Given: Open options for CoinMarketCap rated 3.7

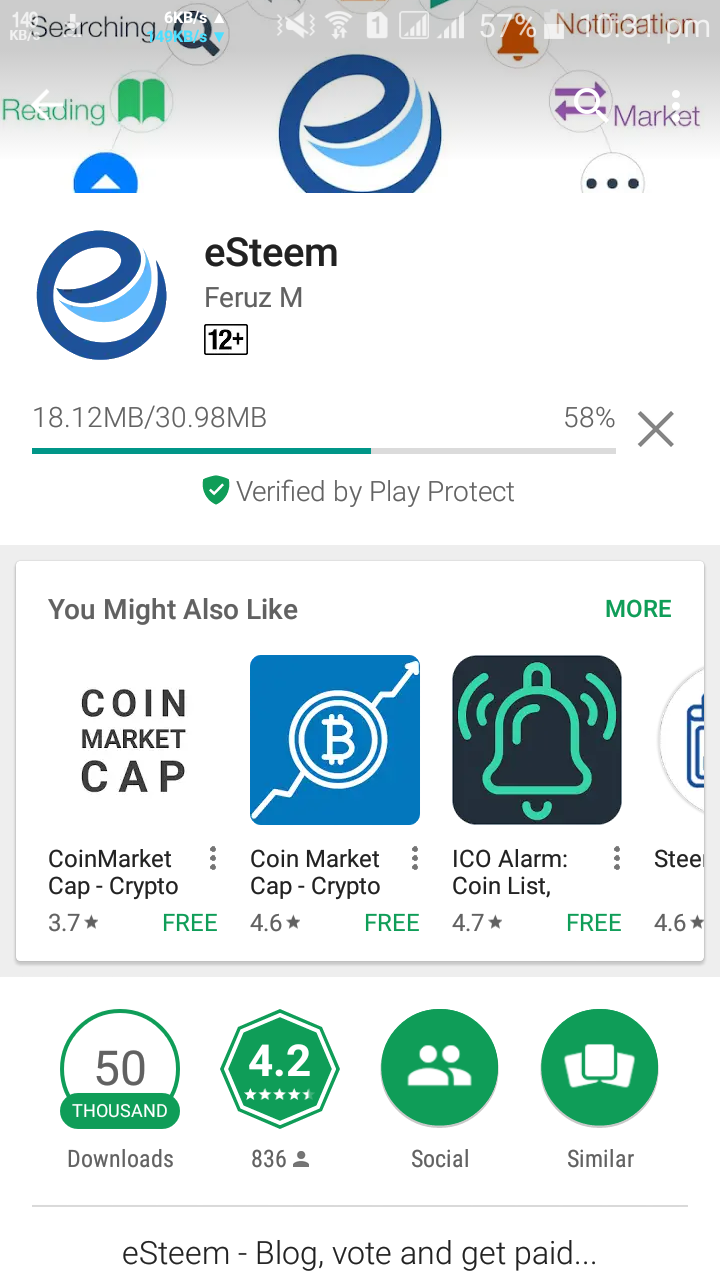Looking at the screenshot, I should point(213,859).
